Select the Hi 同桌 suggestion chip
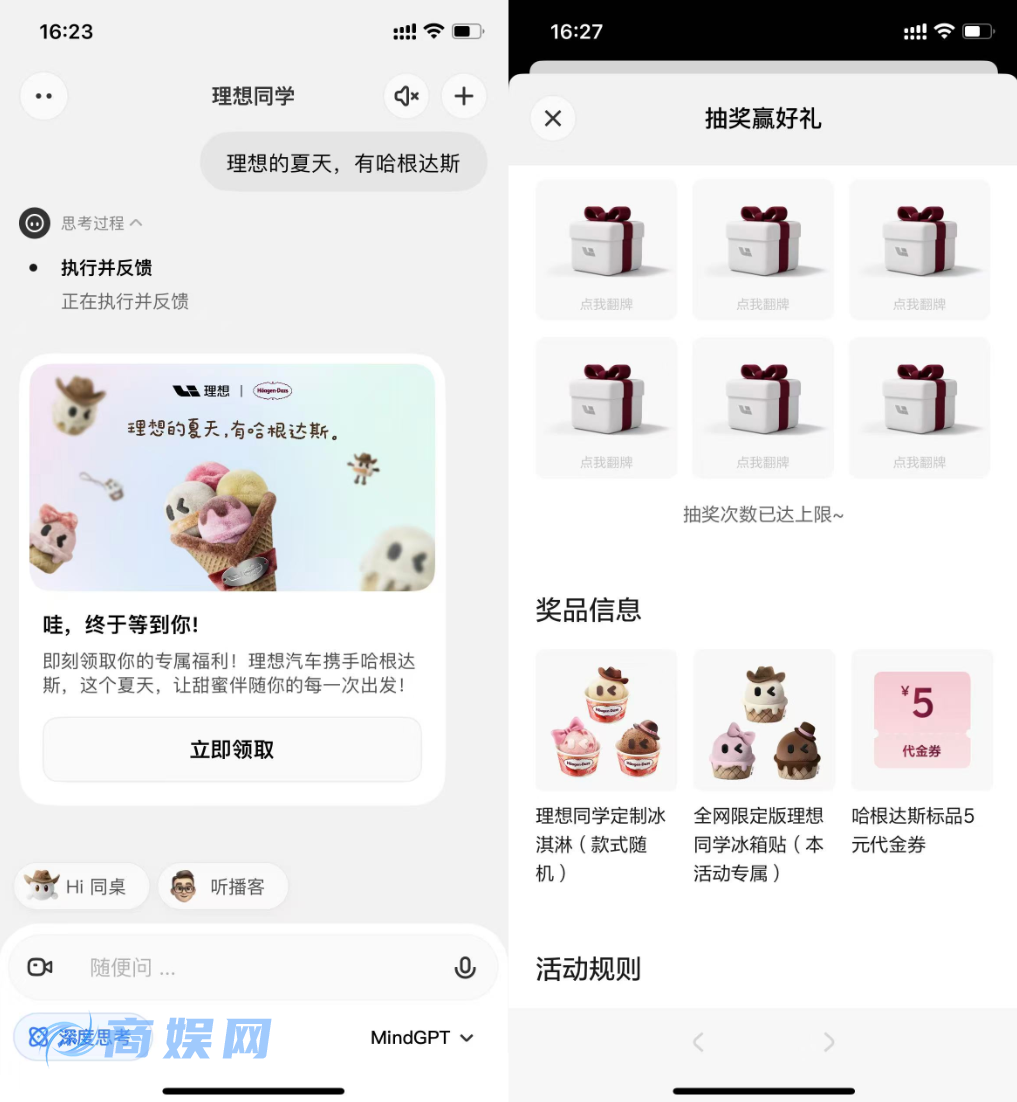Screen dimensions: 1017x1102 [81, 886]
